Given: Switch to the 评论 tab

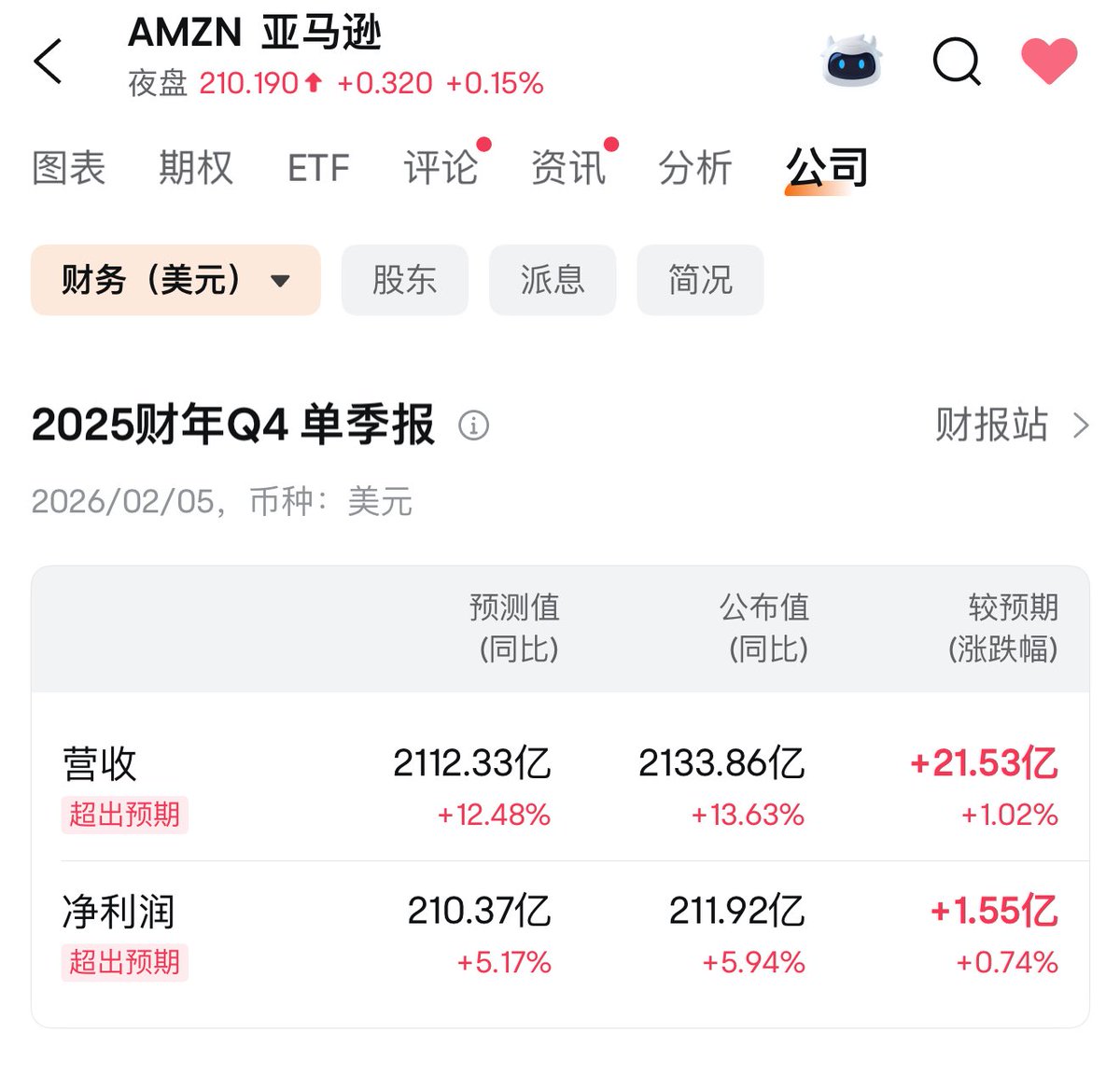Looking at the screenshot, I should [441, 169].
